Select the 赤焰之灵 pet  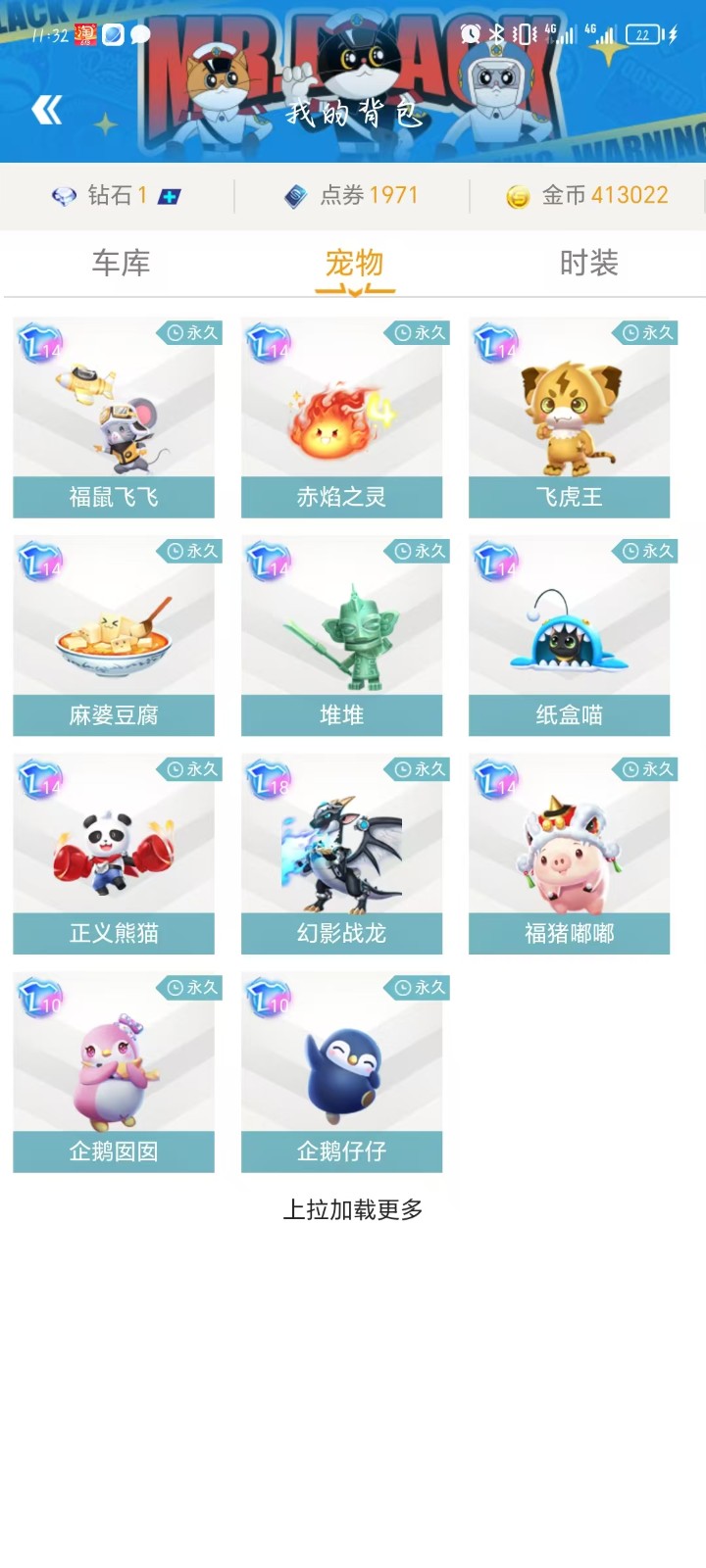point(341,418)
